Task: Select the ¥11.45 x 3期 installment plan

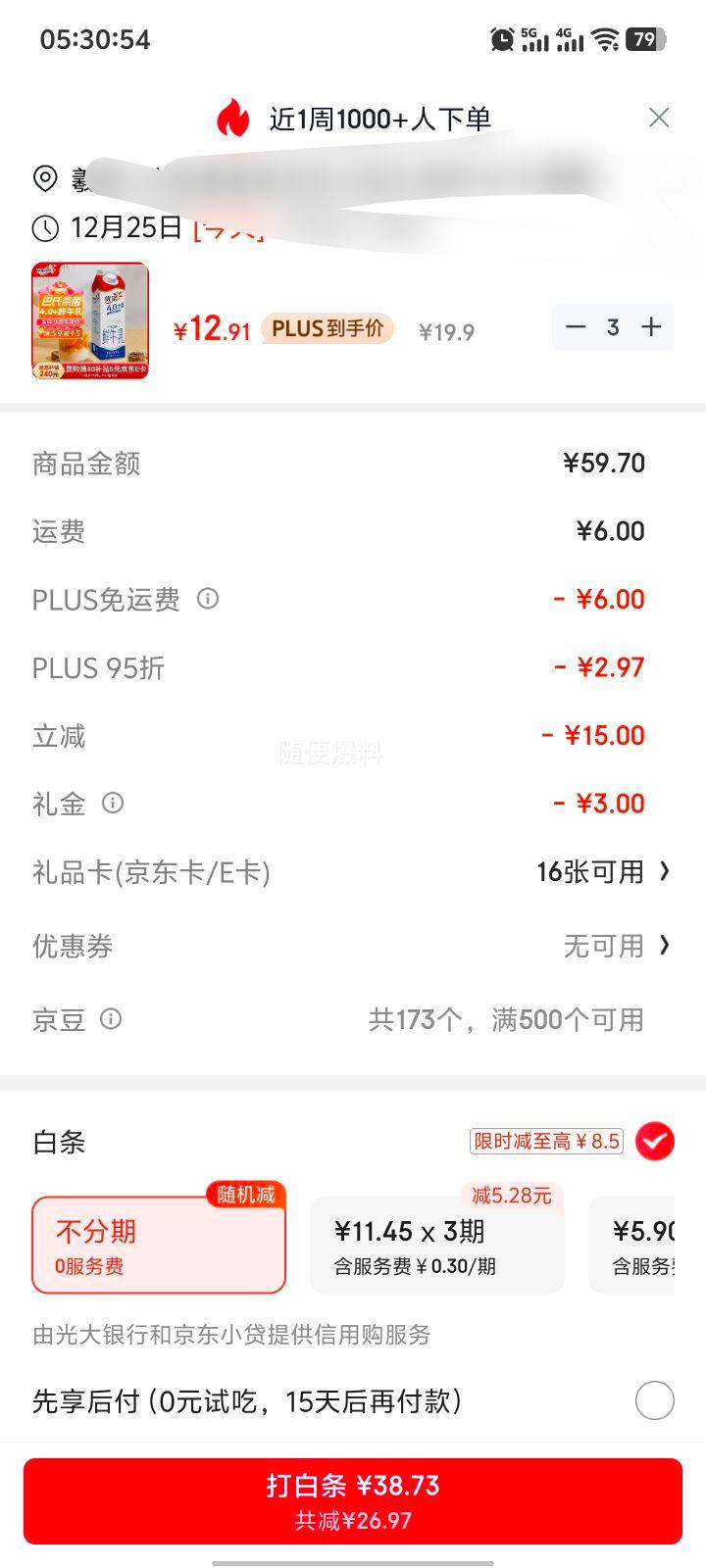Action: [436, 1242]
